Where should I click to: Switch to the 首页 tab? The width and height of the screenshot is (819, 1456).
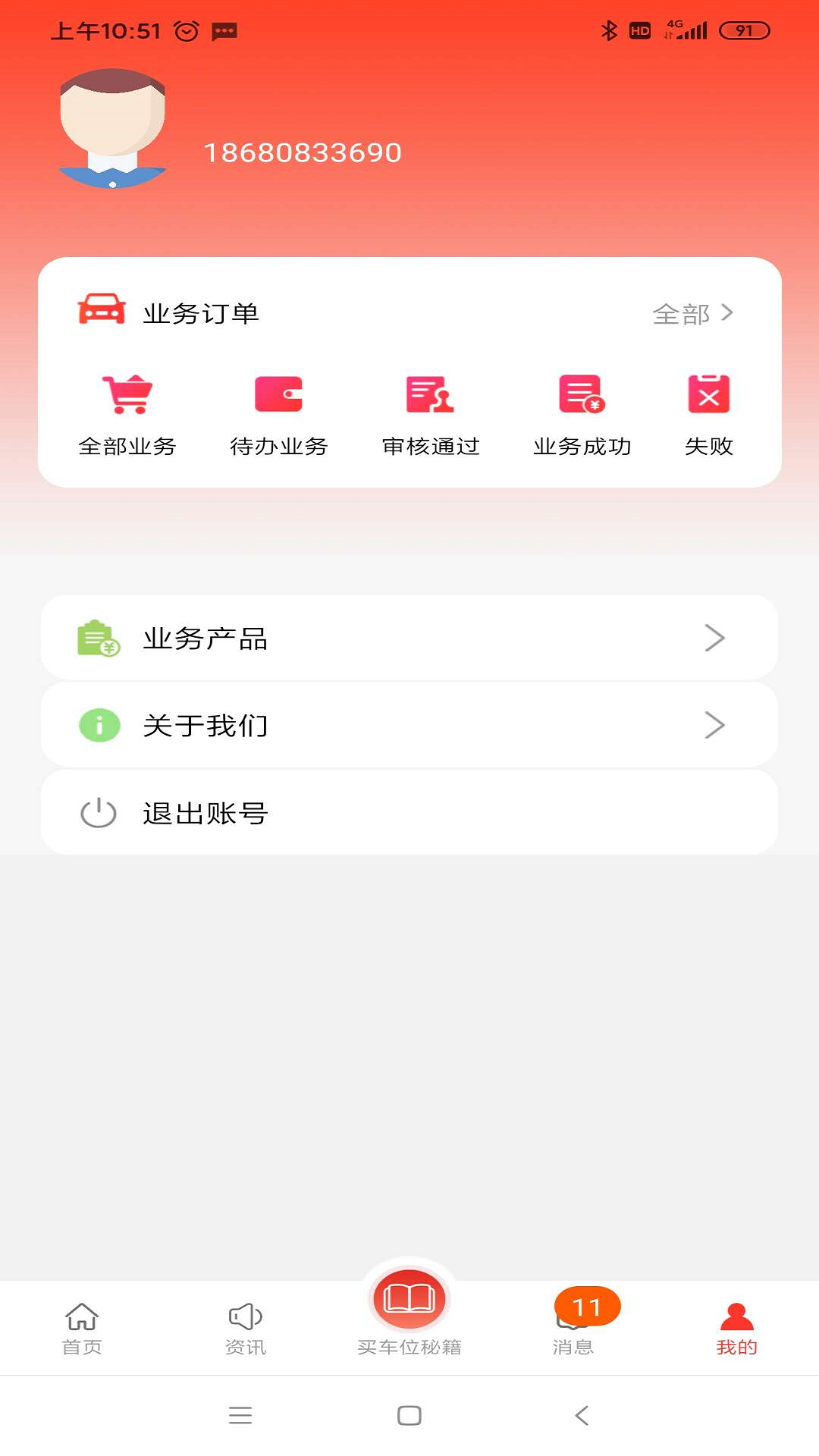pyautogui.click(x=82, y=1328)
